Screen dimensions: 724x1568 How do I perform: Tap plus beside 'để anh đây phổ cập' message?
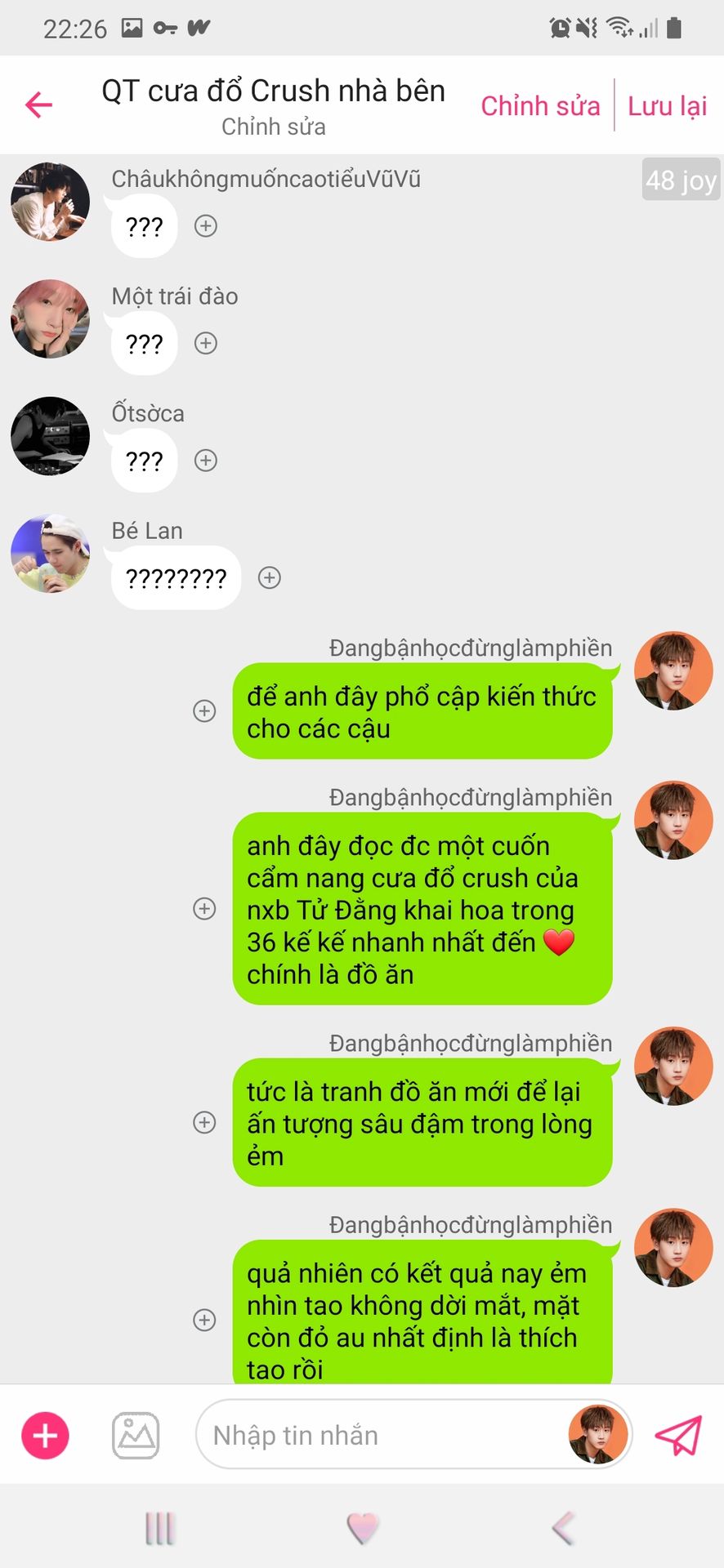(204, 710)
